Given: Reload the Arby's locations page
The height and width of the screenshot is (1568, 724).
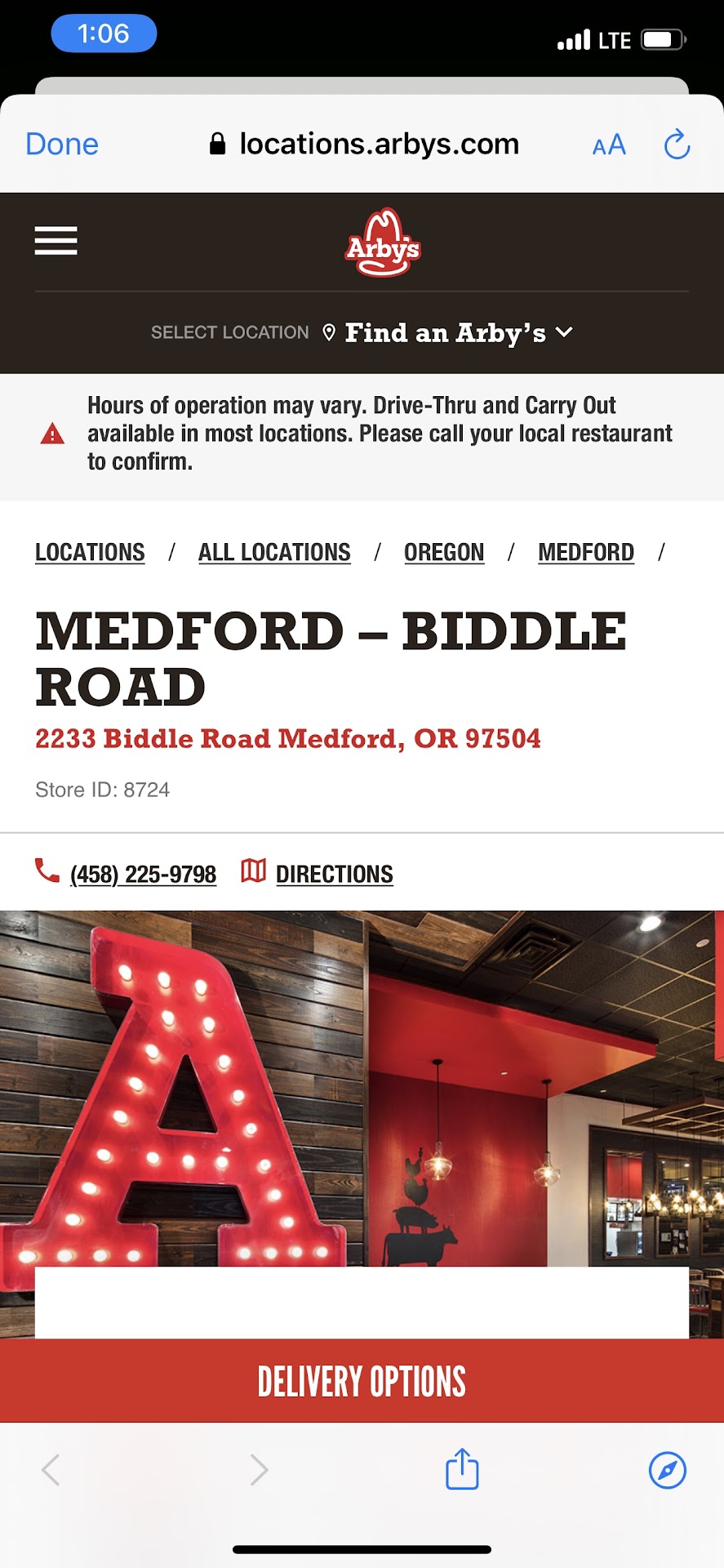Looking at the screenshot, I should tap(677, 145).
